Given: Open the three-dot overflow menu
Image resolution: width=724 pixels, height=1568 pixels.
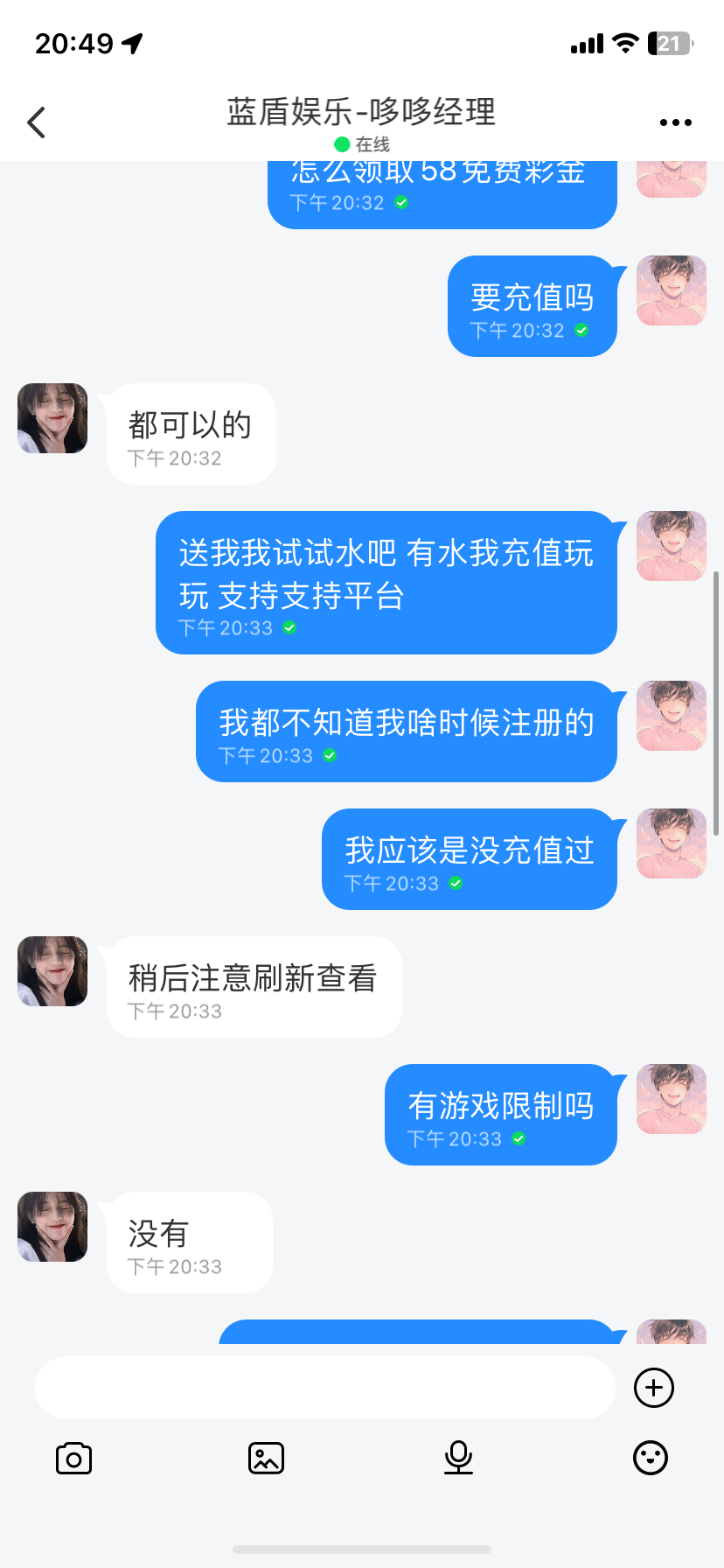Looking at the screenshot, I should coord(675,122).
